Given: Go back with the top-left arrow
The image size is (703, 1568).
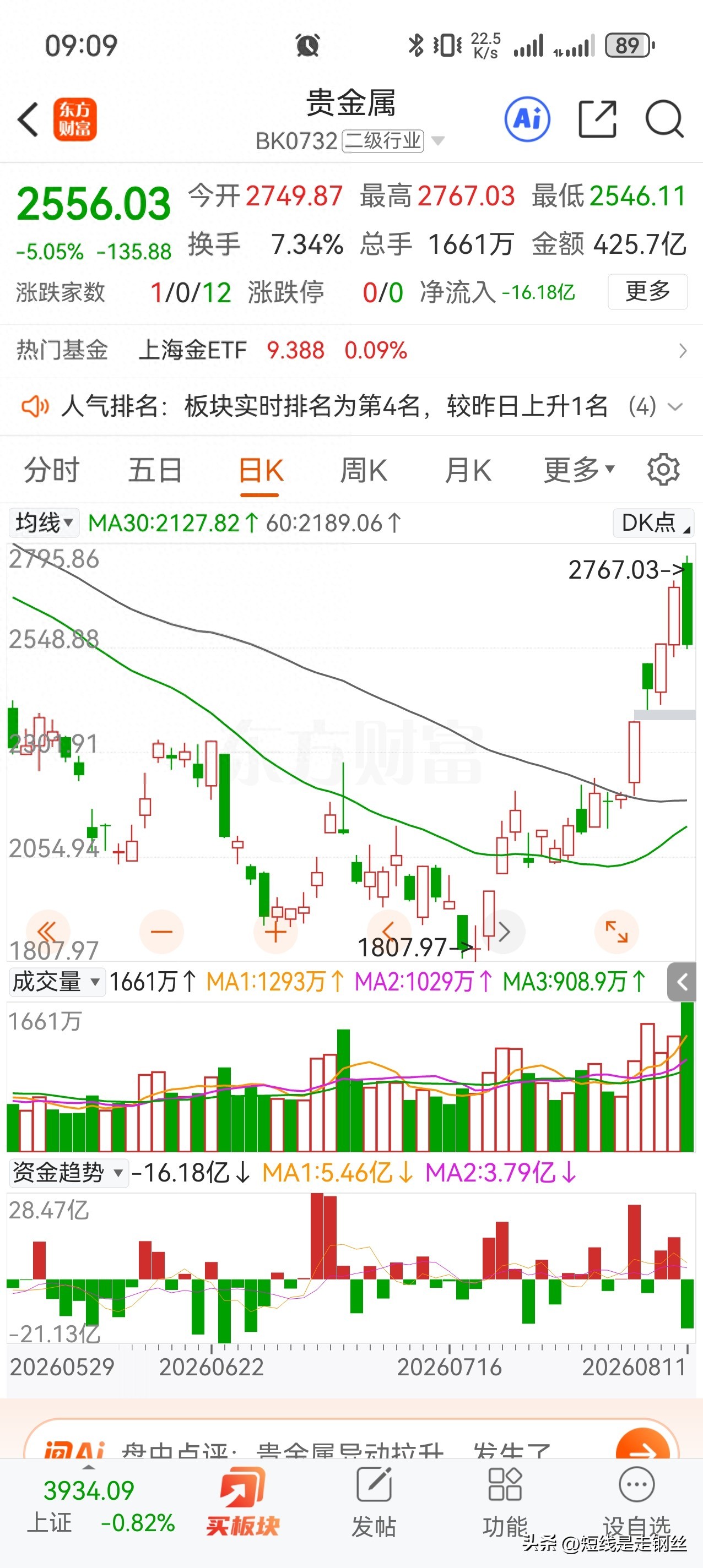Looking at the screenshot, I should coord(29,119).
